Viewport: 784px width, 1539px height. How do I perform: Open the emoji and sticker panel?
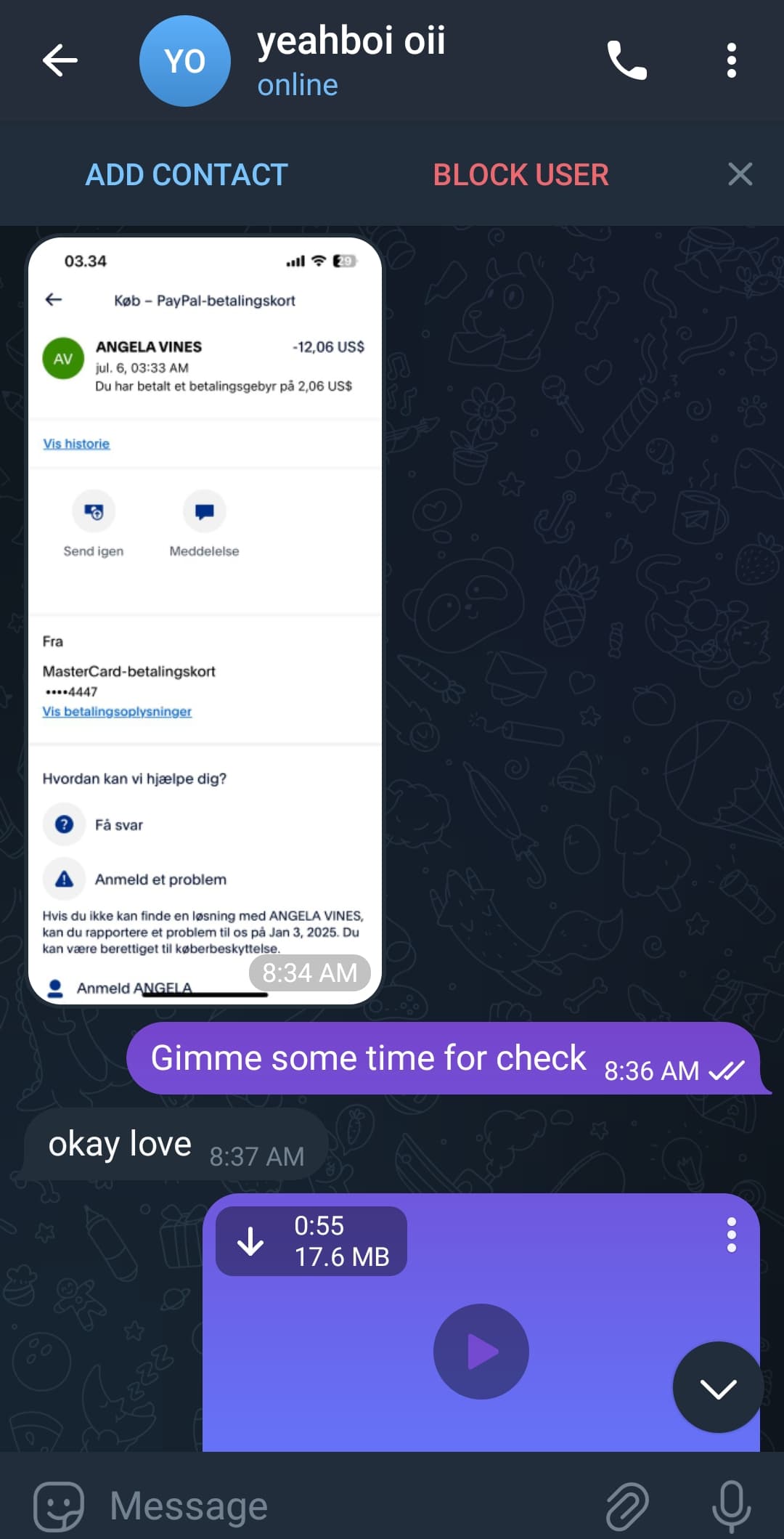[x=59, y=1506]
